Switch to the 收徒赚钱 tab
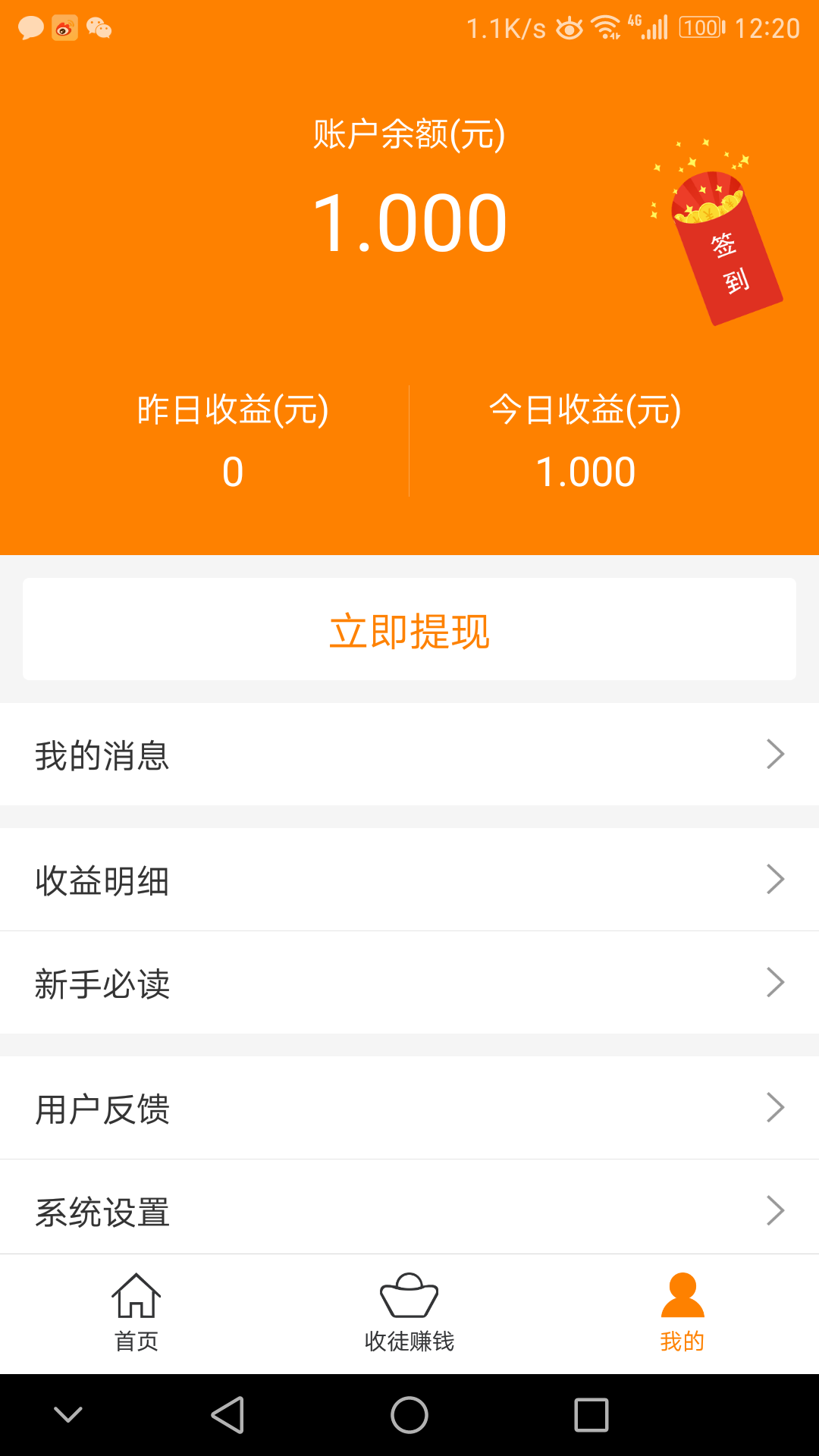 pyautogui.click(x=409, y=1313)
